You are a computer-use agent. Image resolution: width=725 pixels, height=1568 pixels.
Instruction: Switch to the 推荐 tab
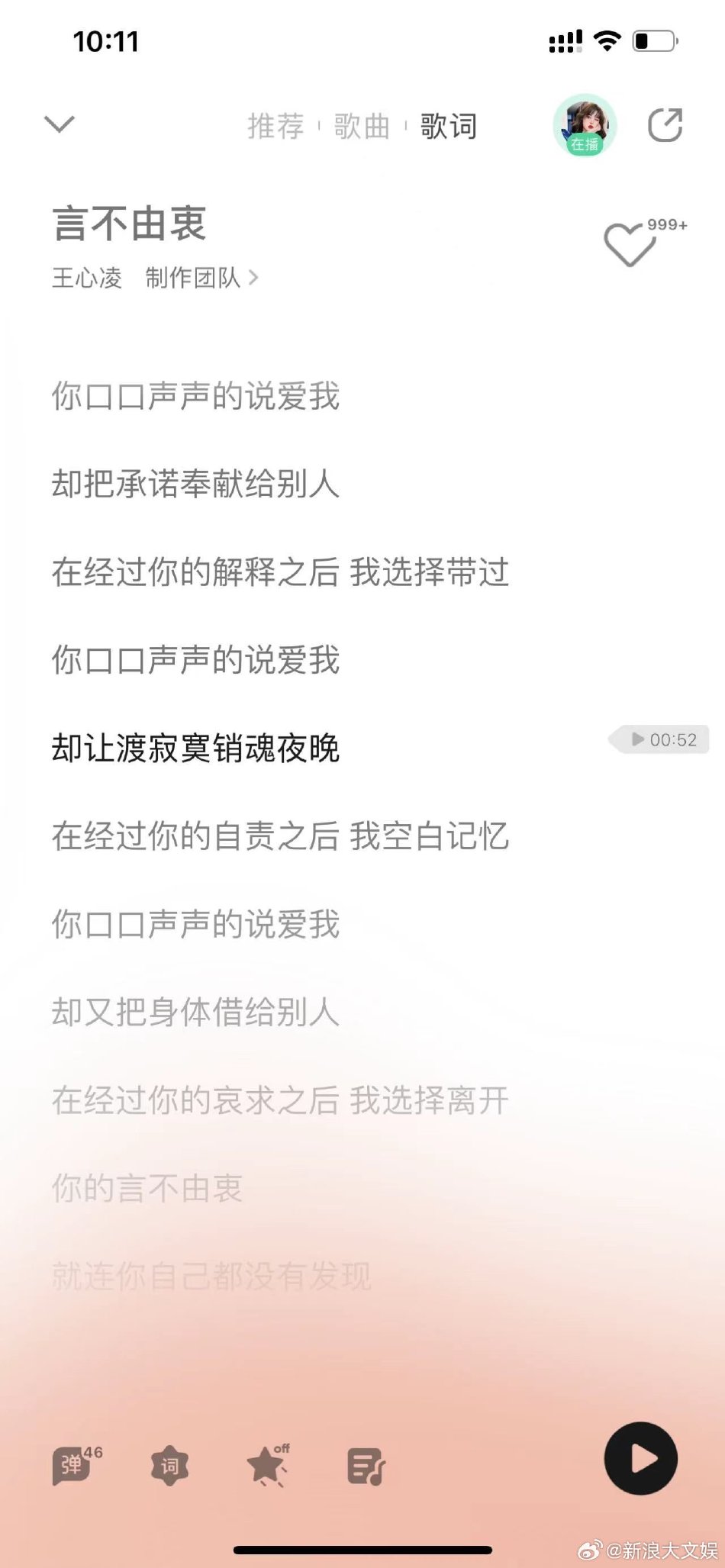276,126
